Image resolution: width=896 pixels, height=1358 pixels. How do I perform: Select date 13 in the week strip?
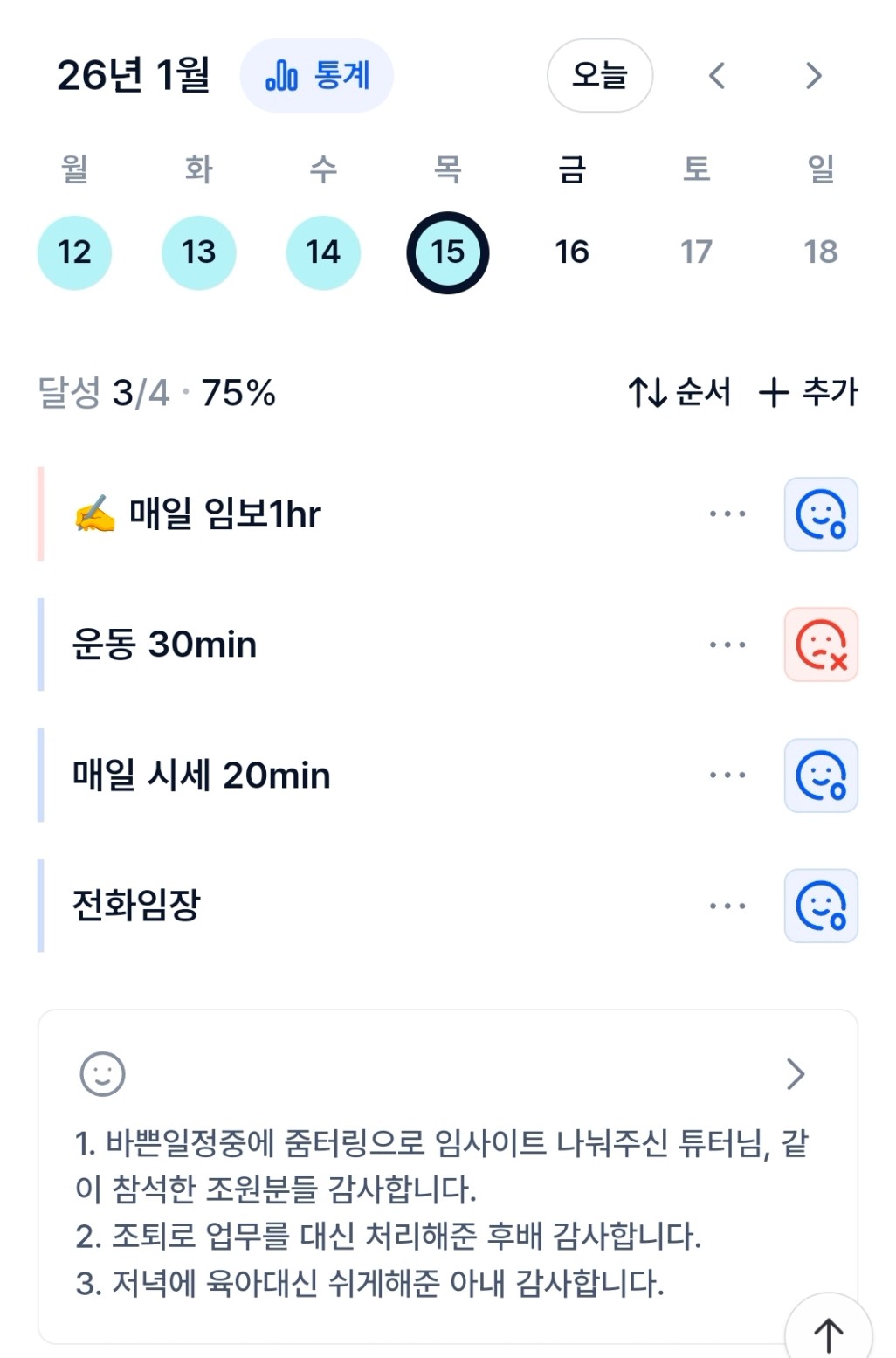tap(199, 252)
